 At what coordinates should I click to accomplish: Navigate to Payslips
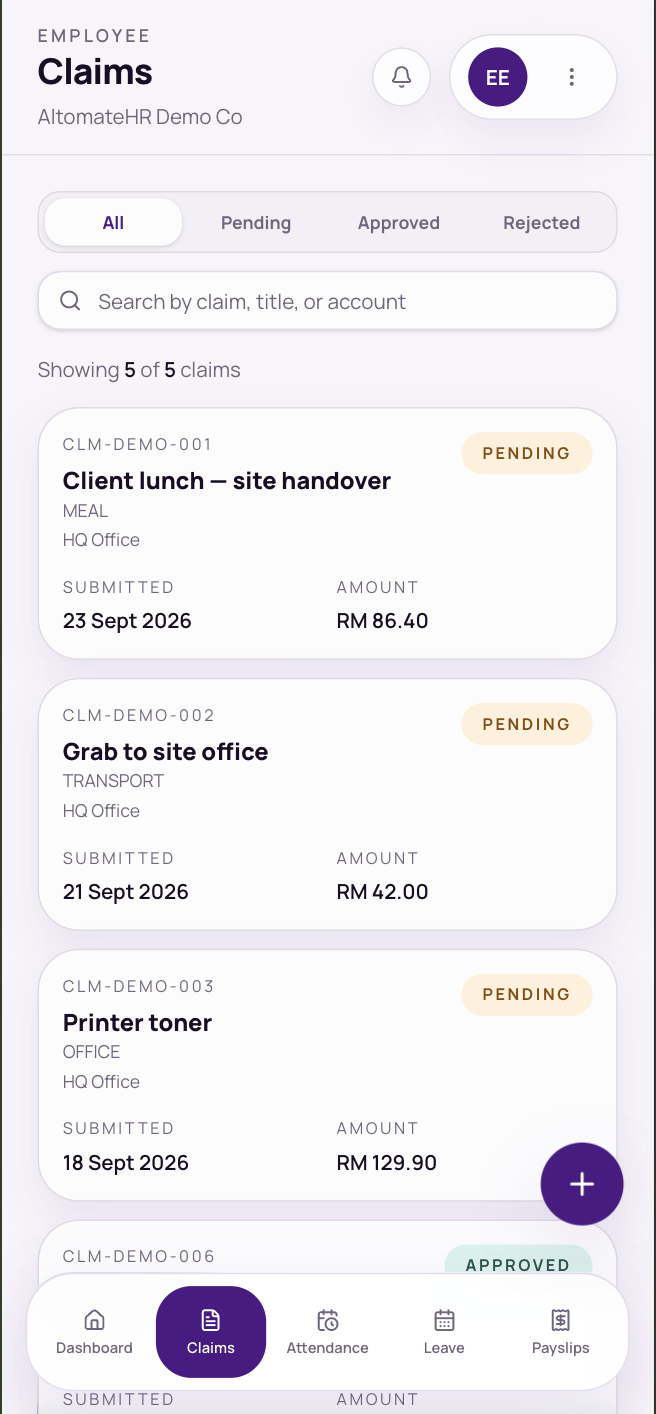(x=561, y=1332)
